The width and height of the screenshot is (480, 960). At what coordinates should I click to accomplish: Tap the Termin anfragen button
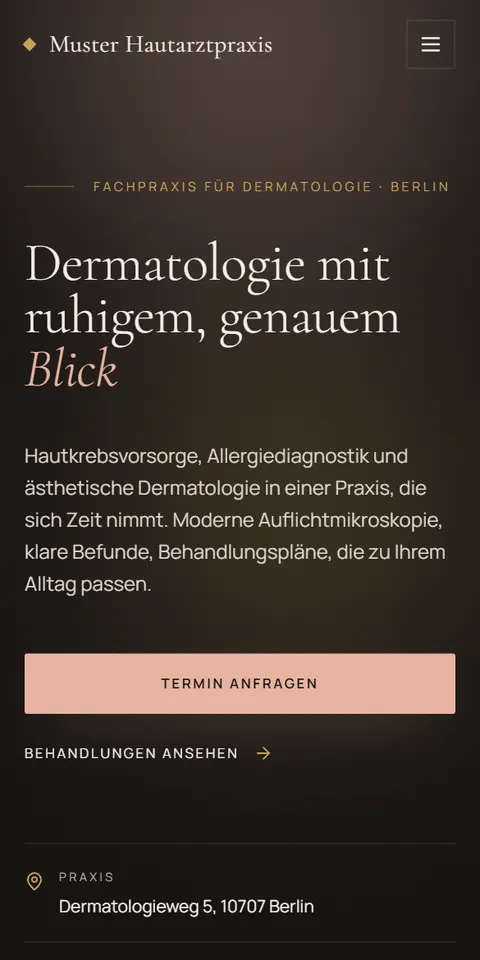(x=240, y=683)
